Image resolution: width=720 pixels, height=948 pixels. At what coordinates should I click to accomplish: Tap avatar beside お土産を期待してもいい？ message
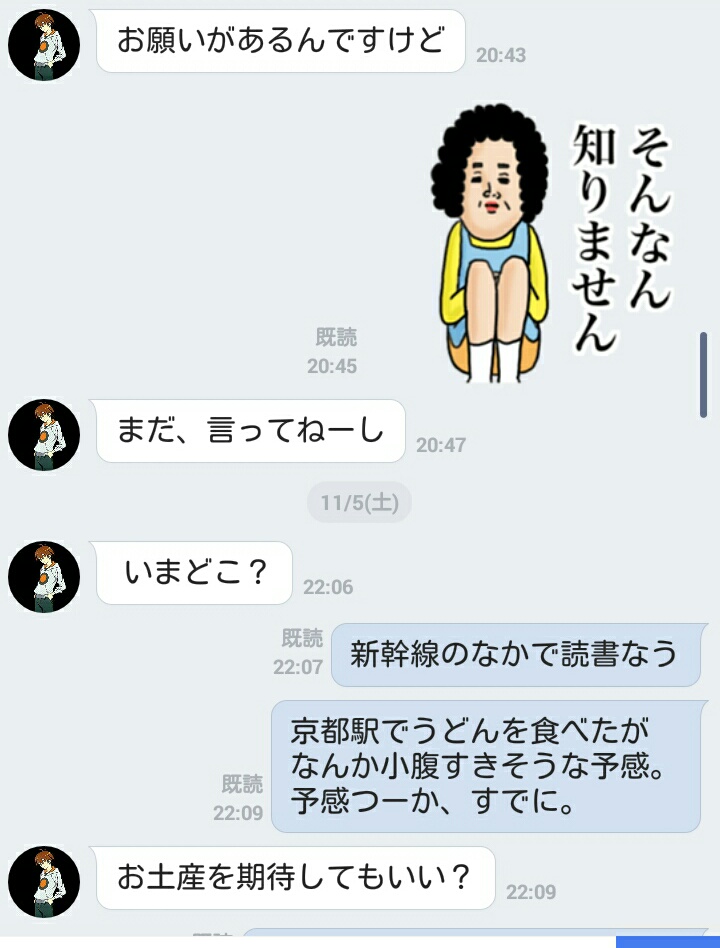43,882
